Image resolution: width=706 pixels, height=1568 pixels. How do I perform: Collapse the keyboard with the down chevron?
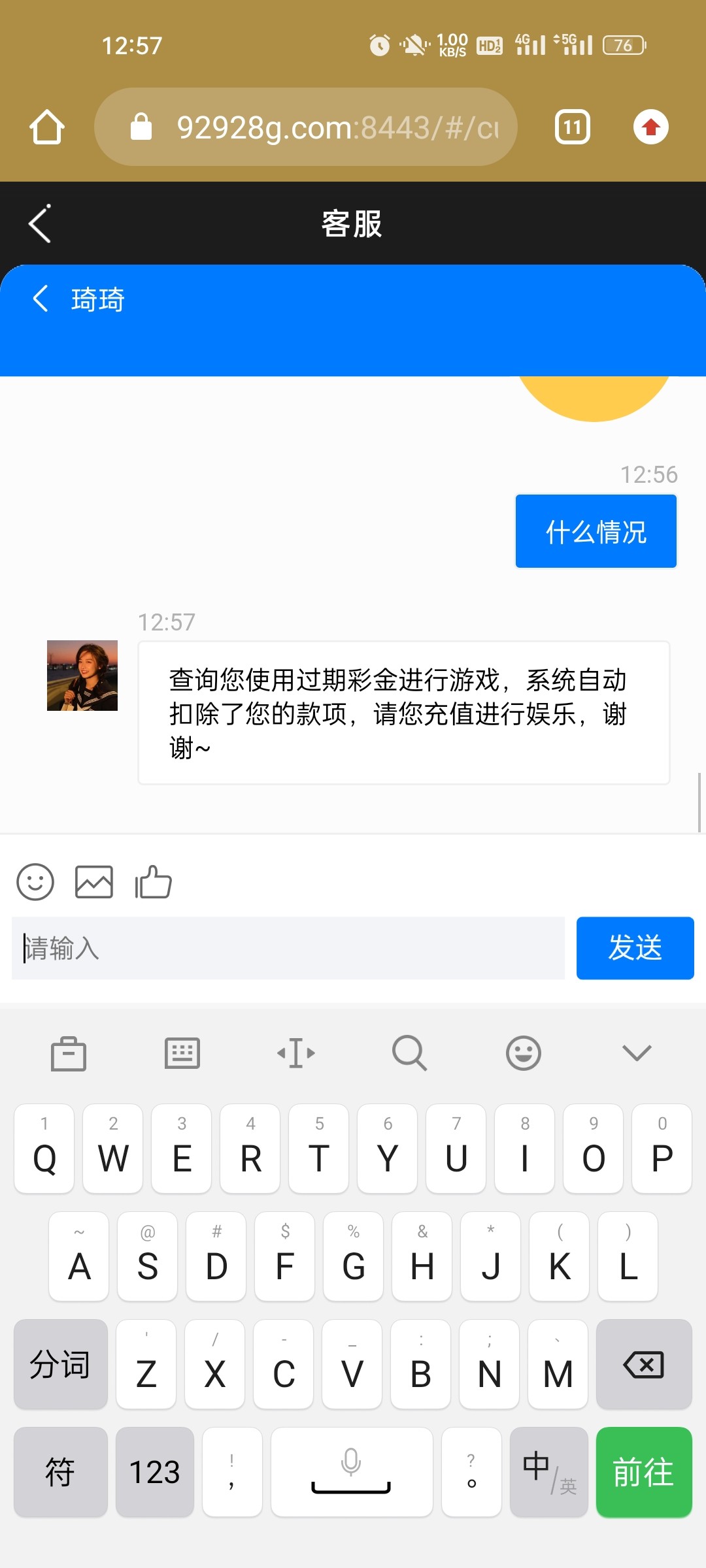click(x=635, y=1053)
